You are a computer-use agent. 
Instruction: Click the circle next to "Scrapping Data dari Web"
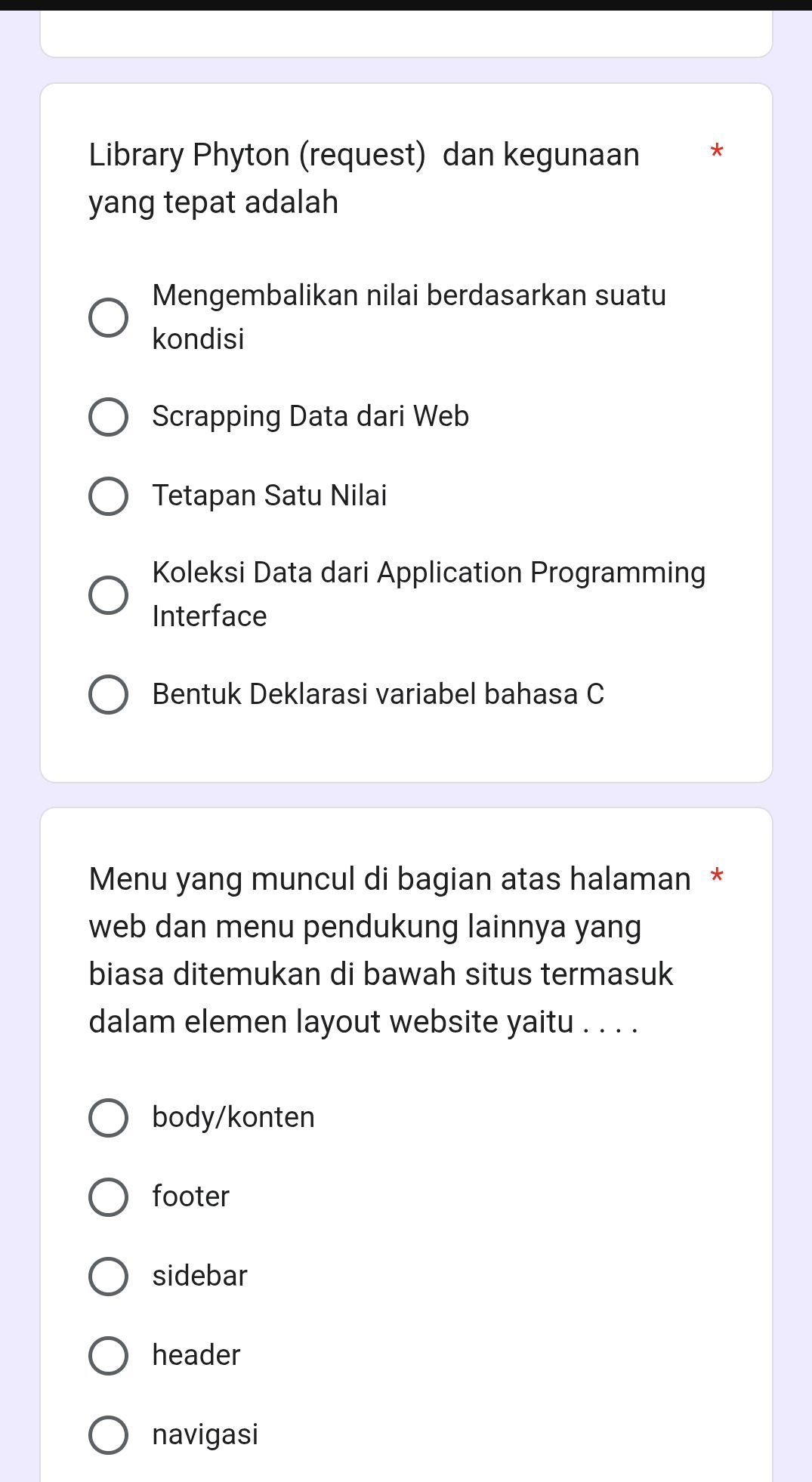[x=108, y=416]
